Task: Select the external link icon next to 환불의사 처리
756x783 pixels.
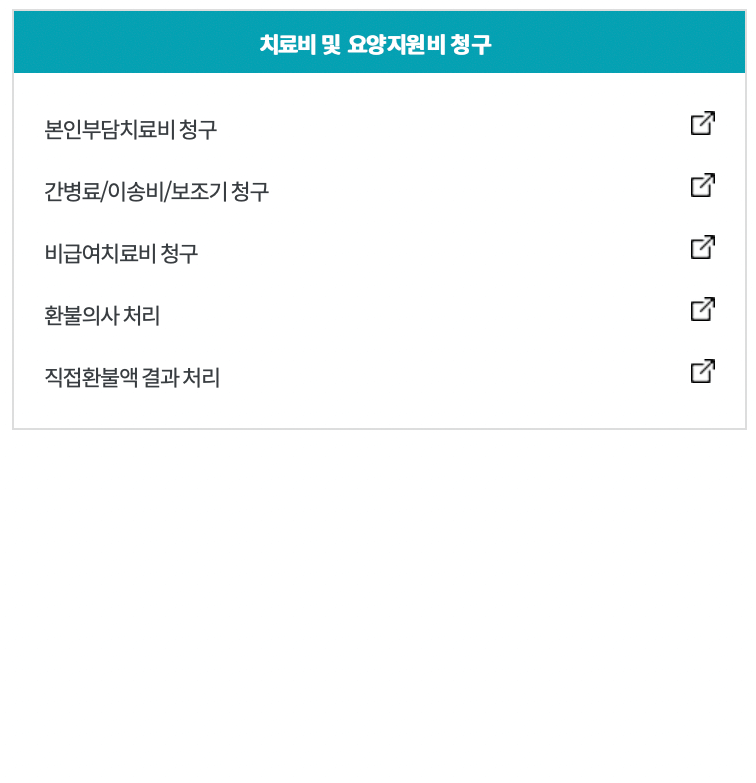Action: (703, 310)
